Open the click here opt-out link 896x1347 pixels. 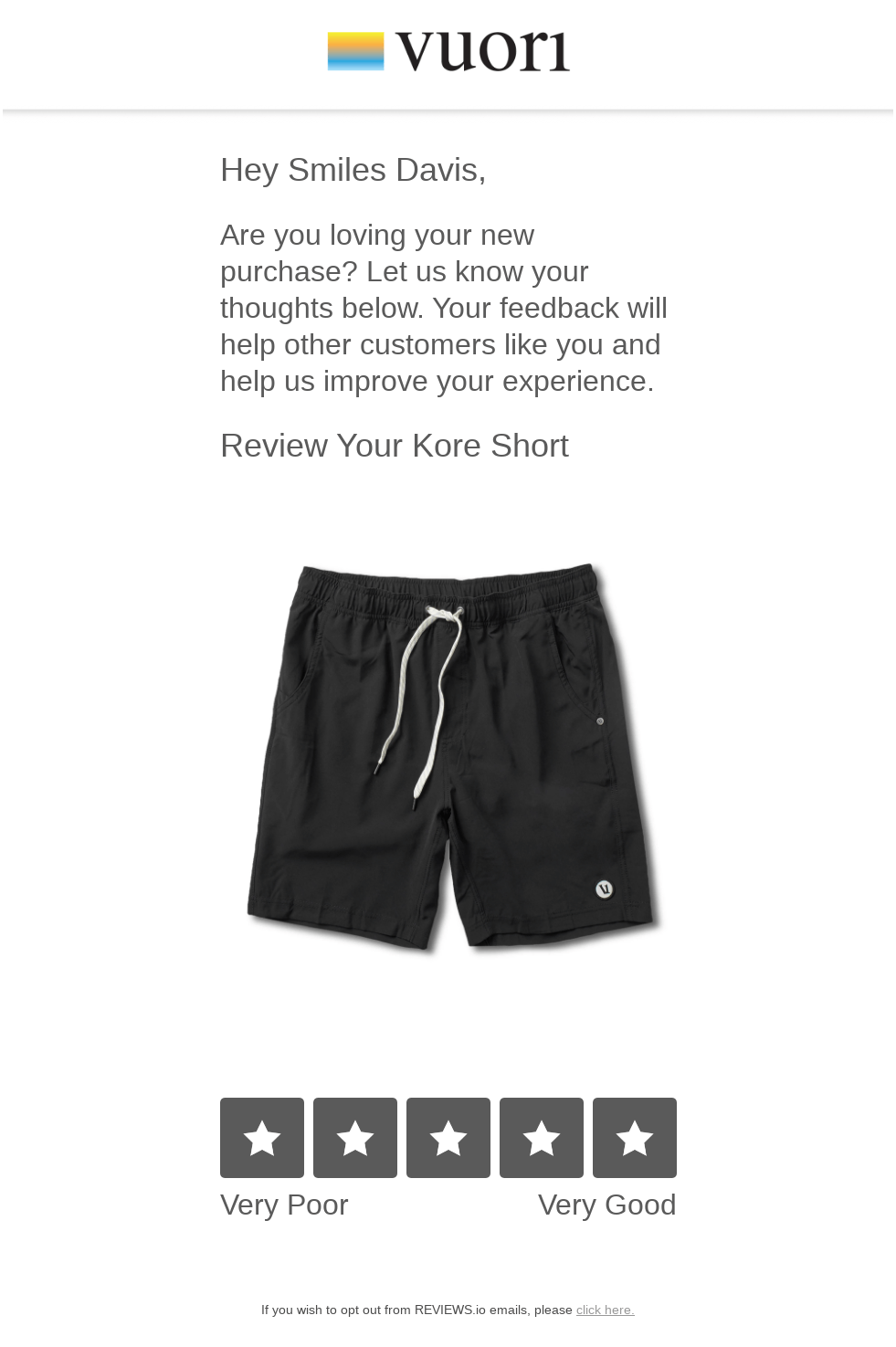tap(605, 1309)
